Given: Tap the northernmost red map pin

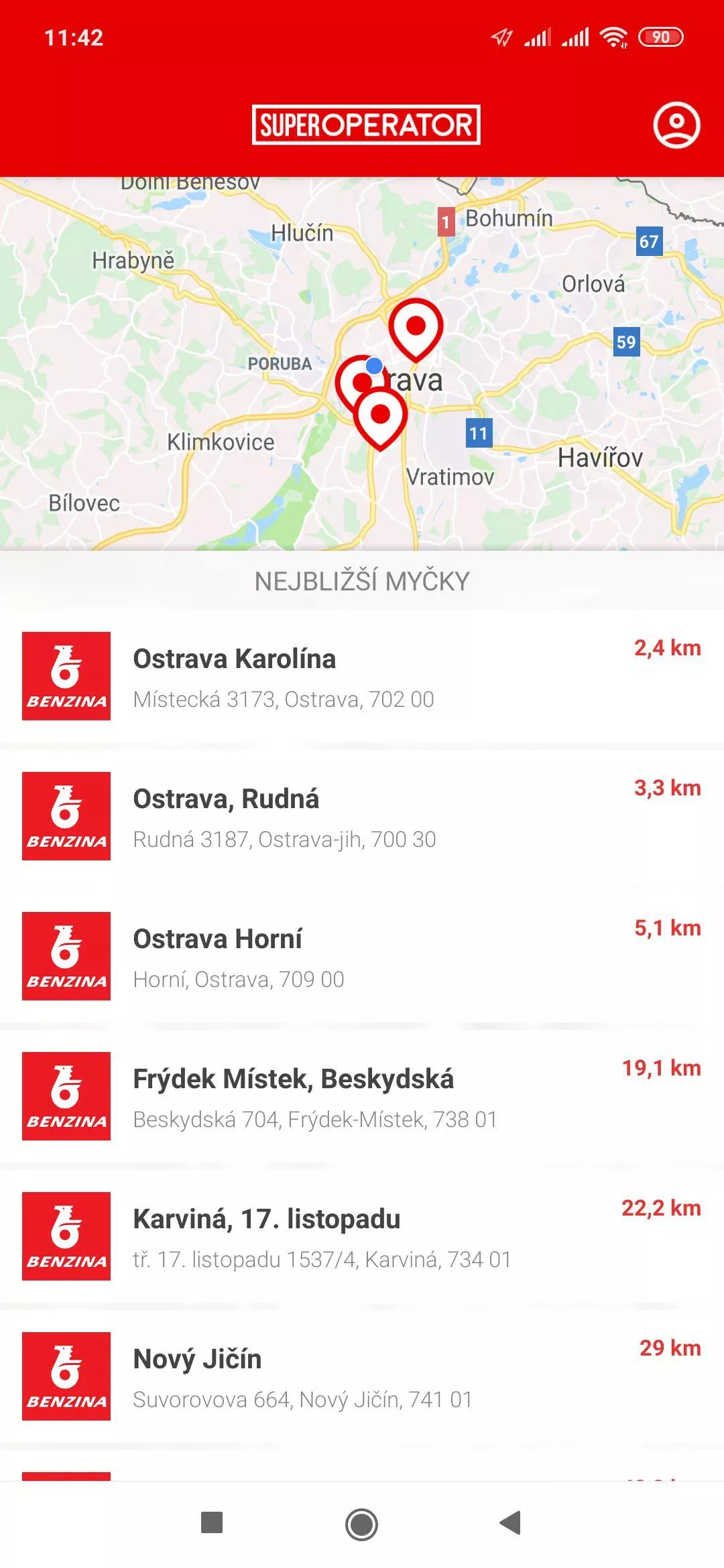Looking at the screenshot, I should (x=416, y=329).
